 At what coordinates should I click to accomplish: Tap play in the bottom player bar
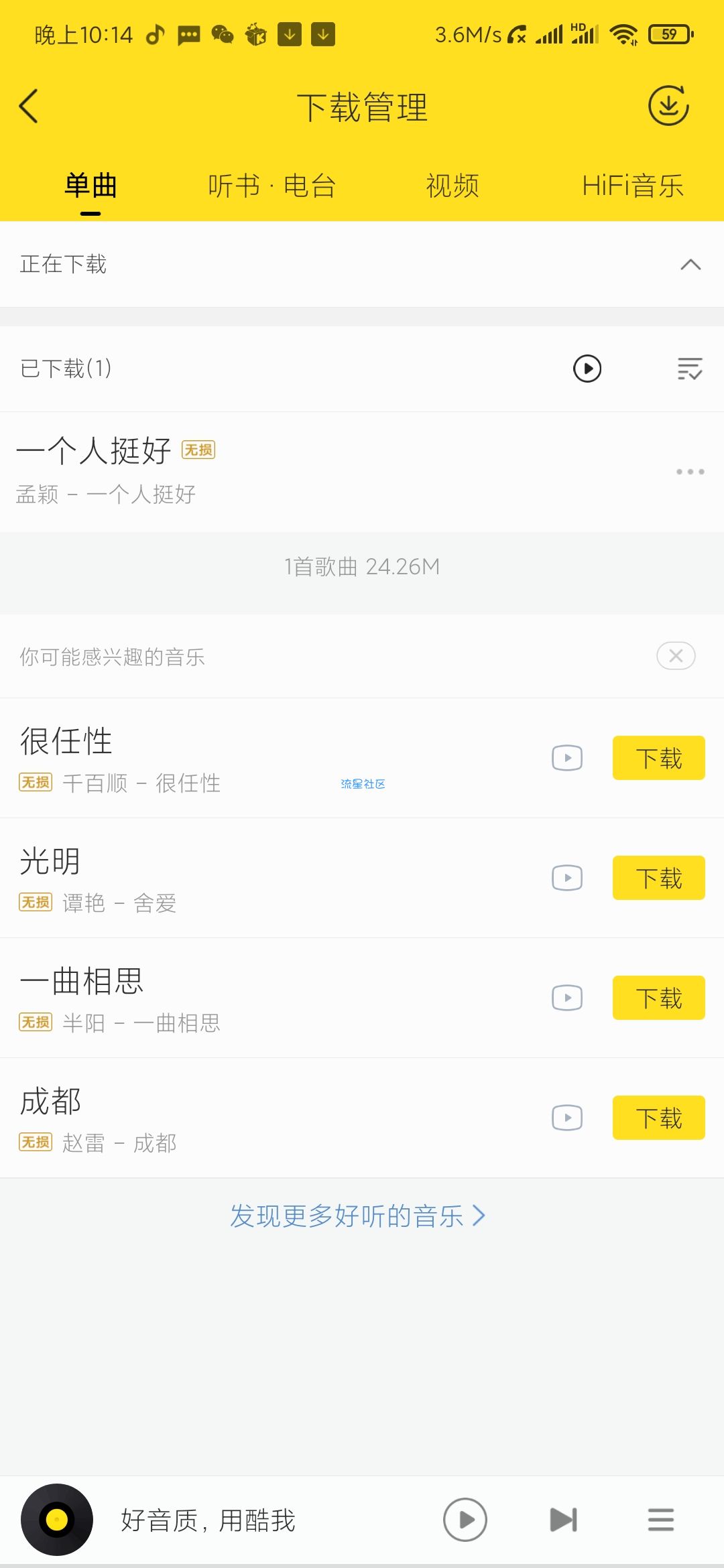tap(465, 1520)
